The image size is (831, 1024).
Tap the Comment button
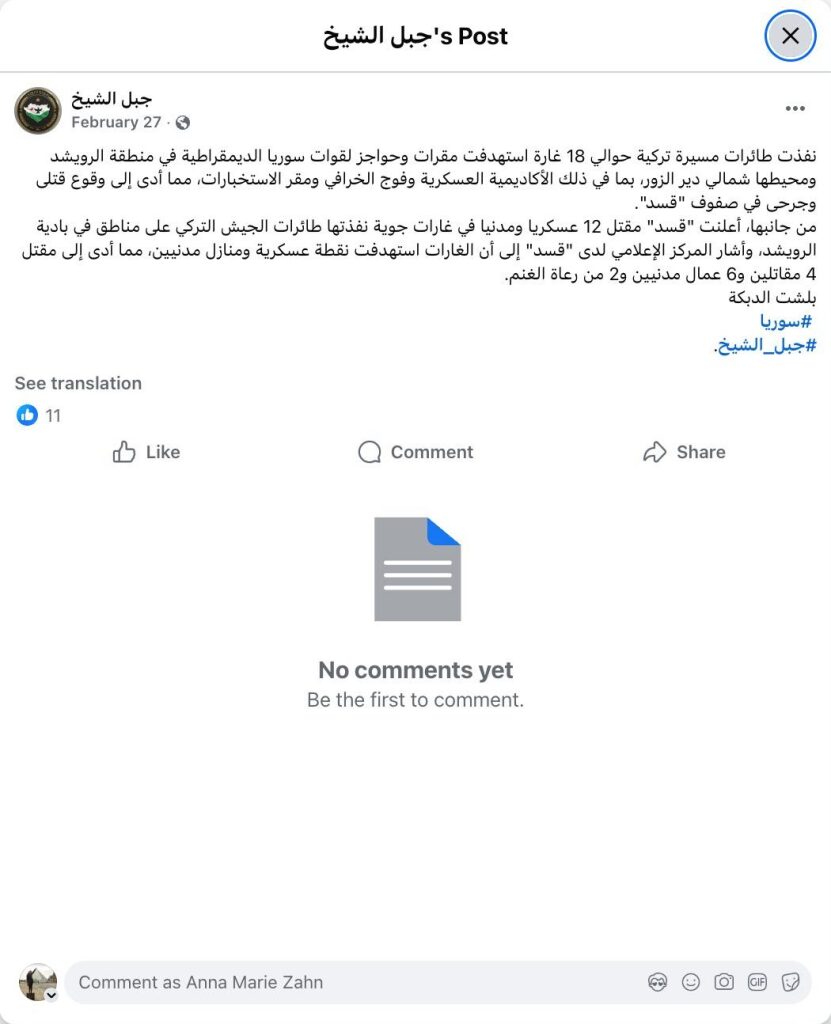tap(415, 452)
